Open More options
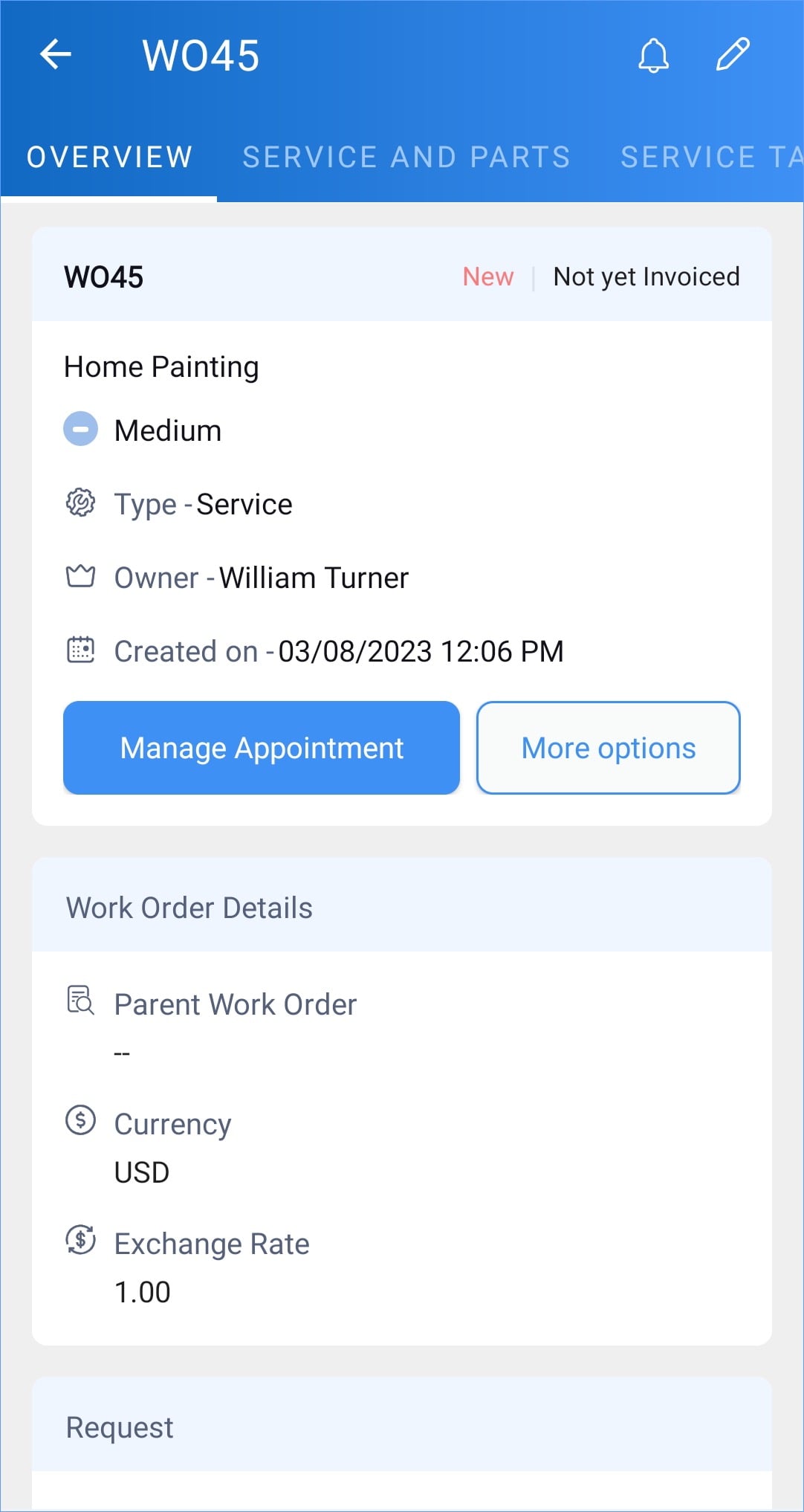The width and height of the screenshot is (804, 1512). coord(609,748)
